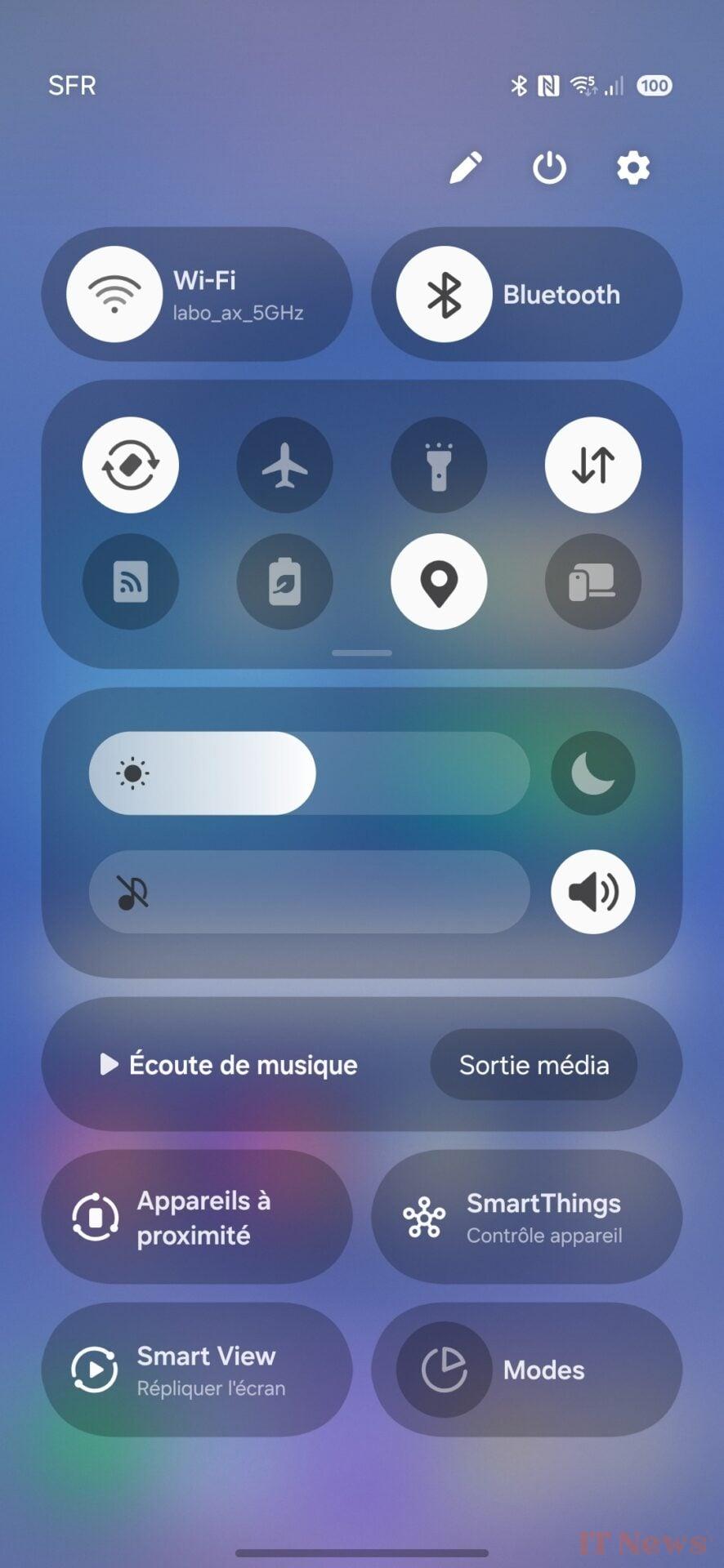This screenshot has height=1568, width=724.
Task: Enable airplane mode
Action: [284, 465]
